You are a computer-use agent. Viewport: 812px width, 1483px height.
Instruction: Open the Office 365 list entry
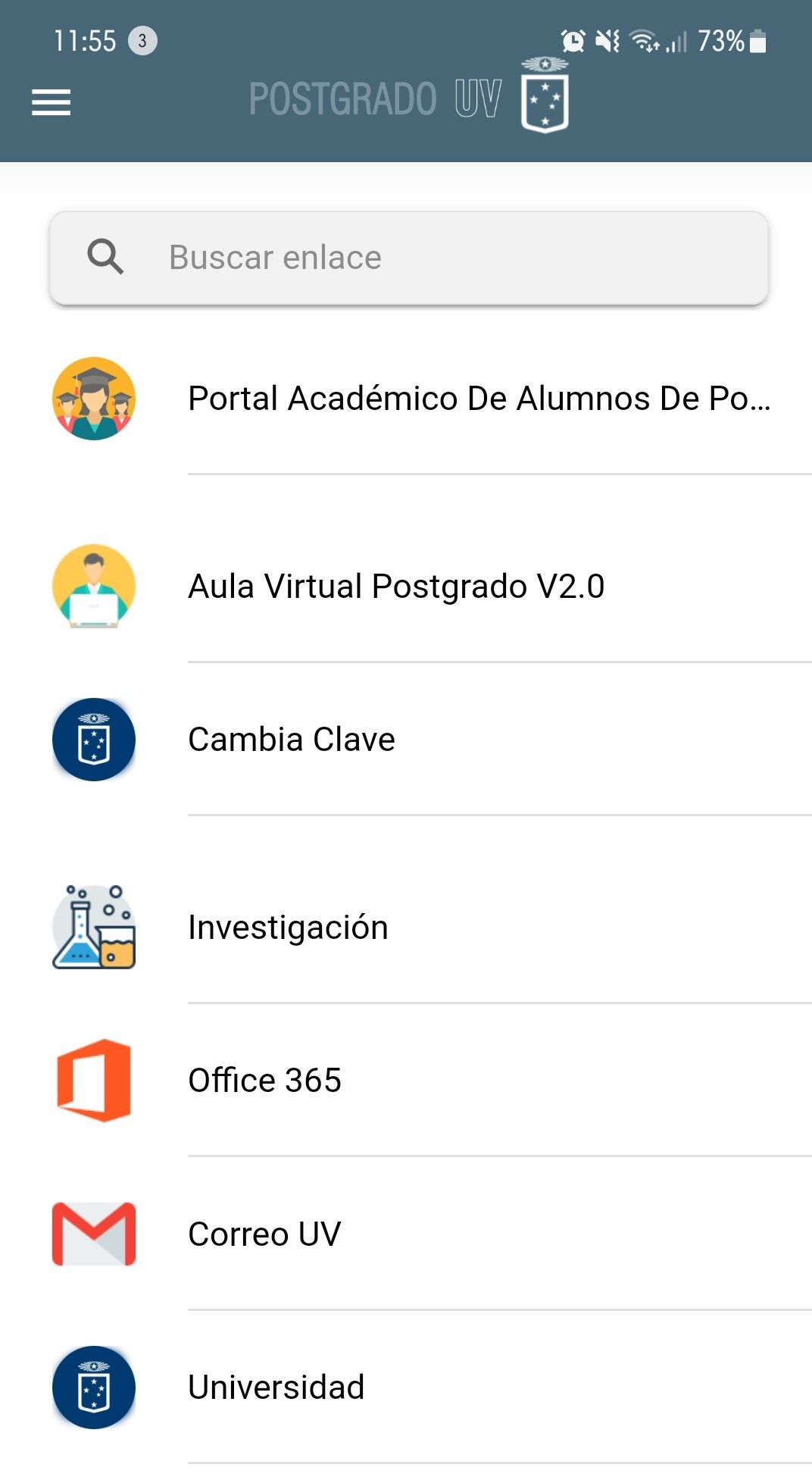point(264,1079)
